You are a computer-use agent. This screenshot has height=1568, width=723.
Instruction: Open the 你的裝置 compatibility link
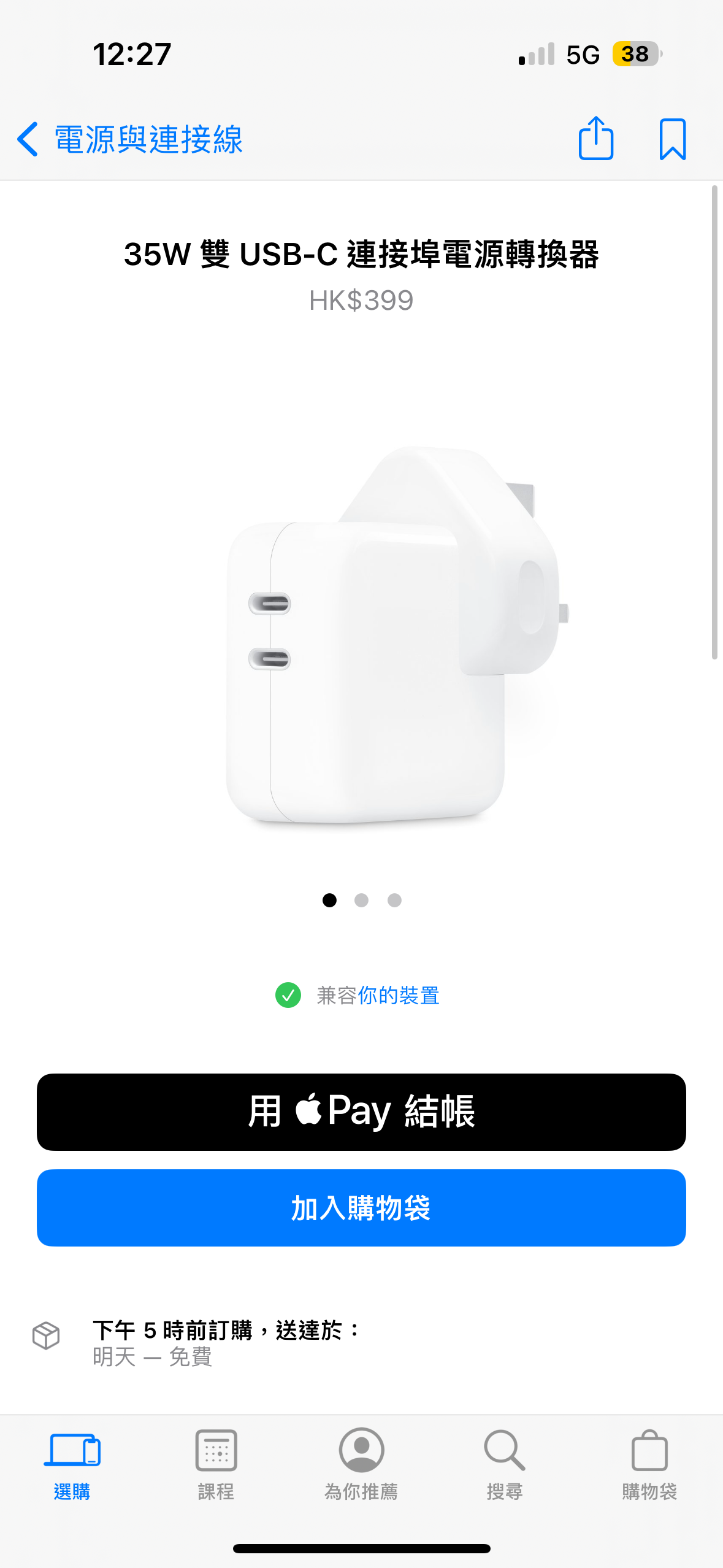pos(399,995)
